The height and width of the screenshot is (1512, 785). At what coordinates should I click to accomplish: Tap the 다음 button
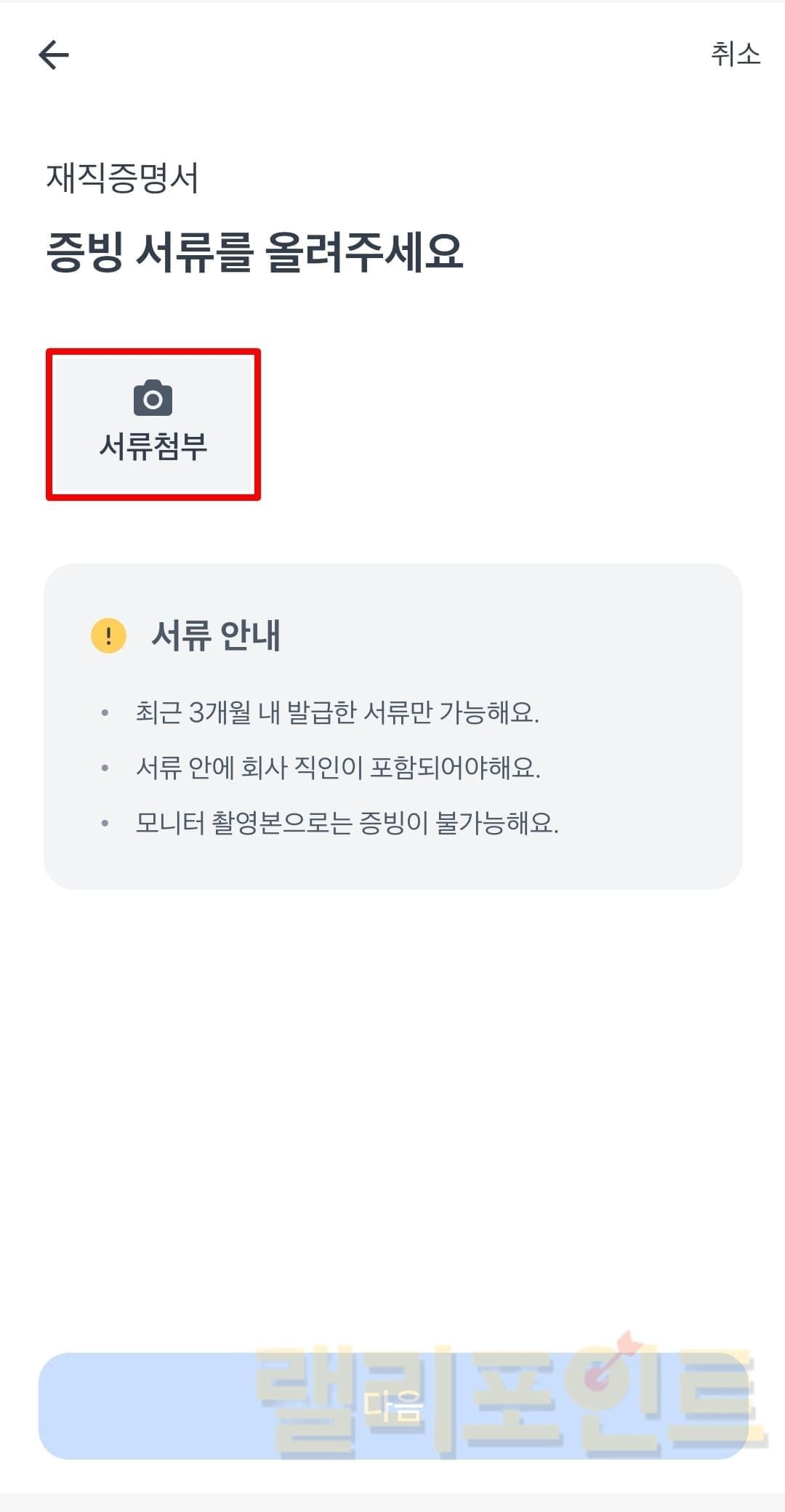click(392, 1405)
